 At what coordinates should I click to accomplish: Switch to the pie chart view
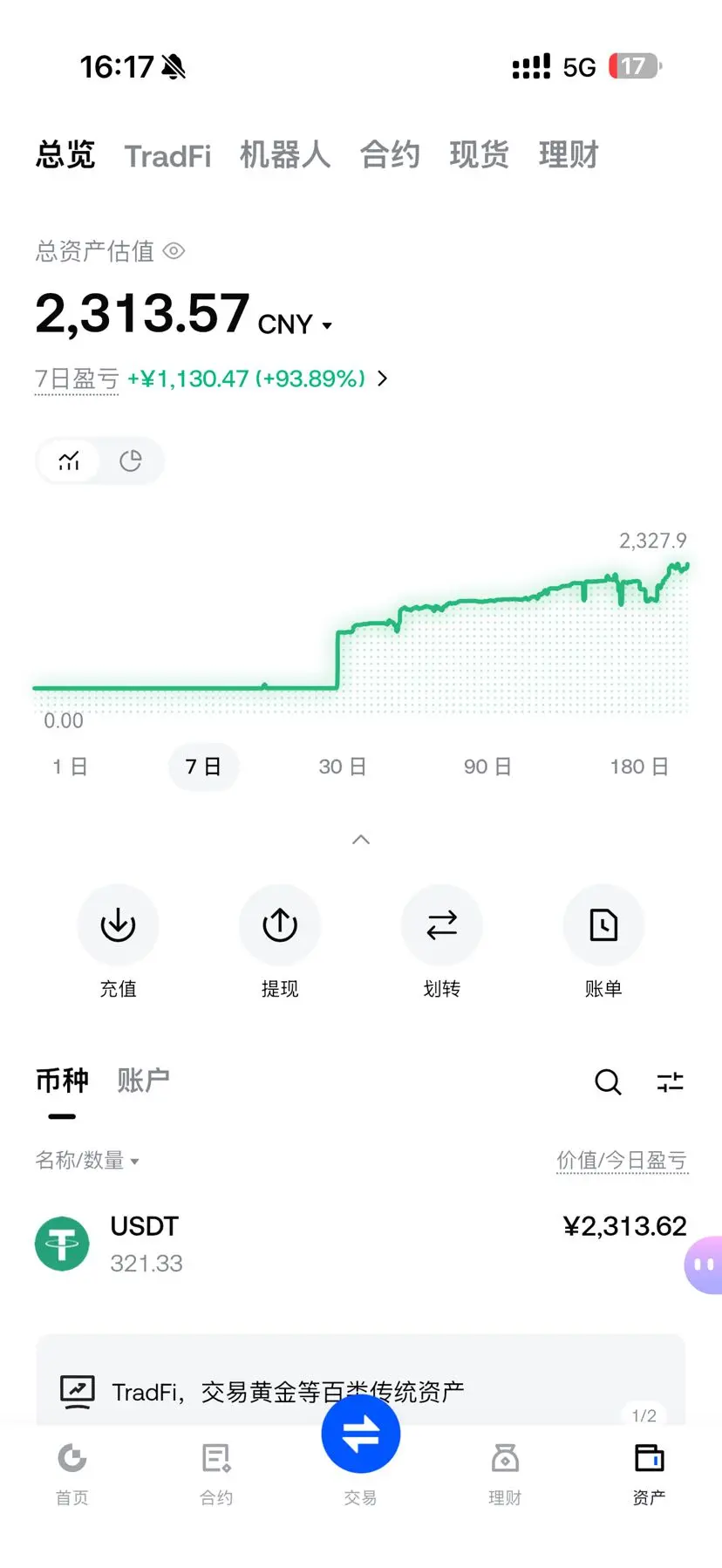pos(131,460)
